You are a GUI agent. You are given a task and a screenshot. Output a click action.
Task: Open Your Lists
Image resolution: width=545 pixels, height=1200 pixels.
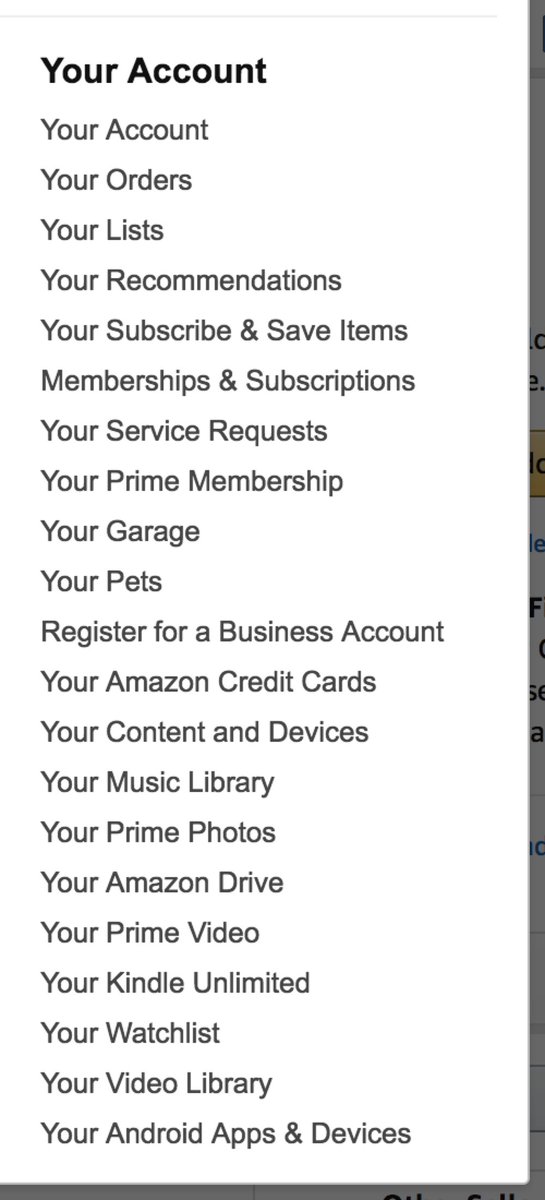point(102,230)
